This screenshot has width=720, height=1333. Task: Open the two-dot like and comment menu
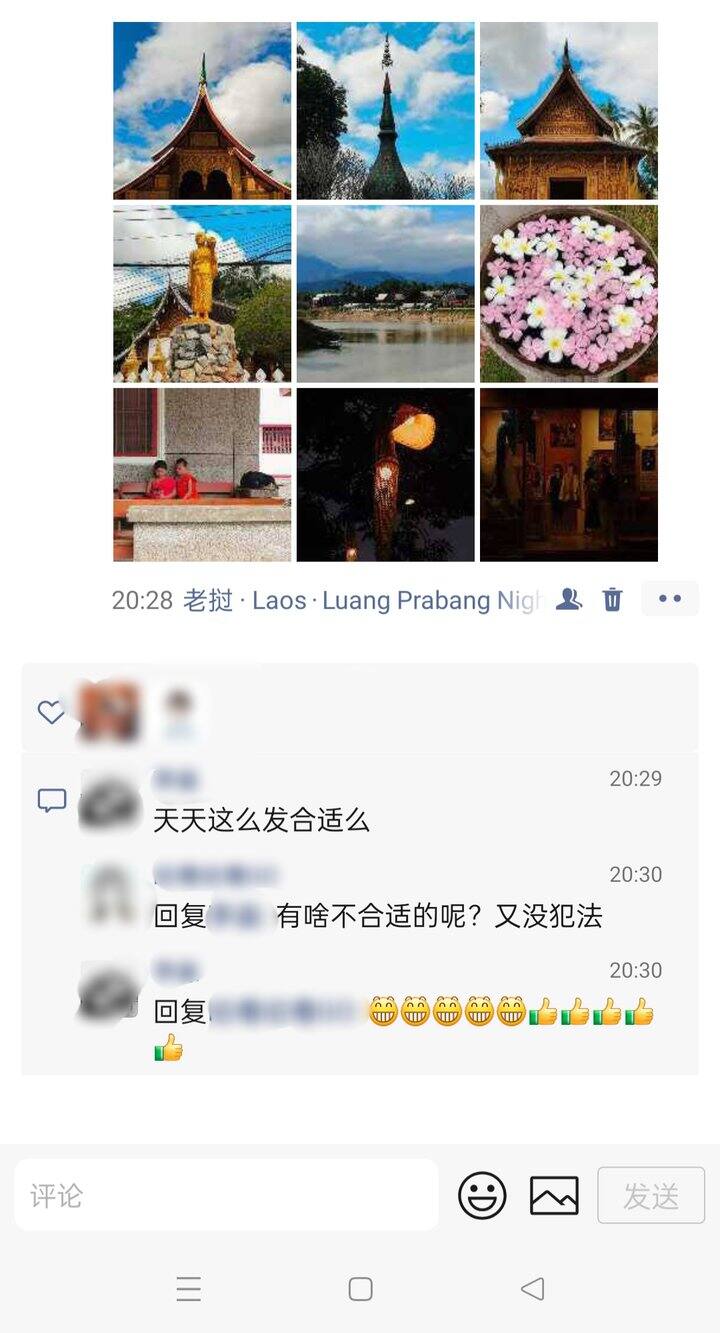point(669,599)
